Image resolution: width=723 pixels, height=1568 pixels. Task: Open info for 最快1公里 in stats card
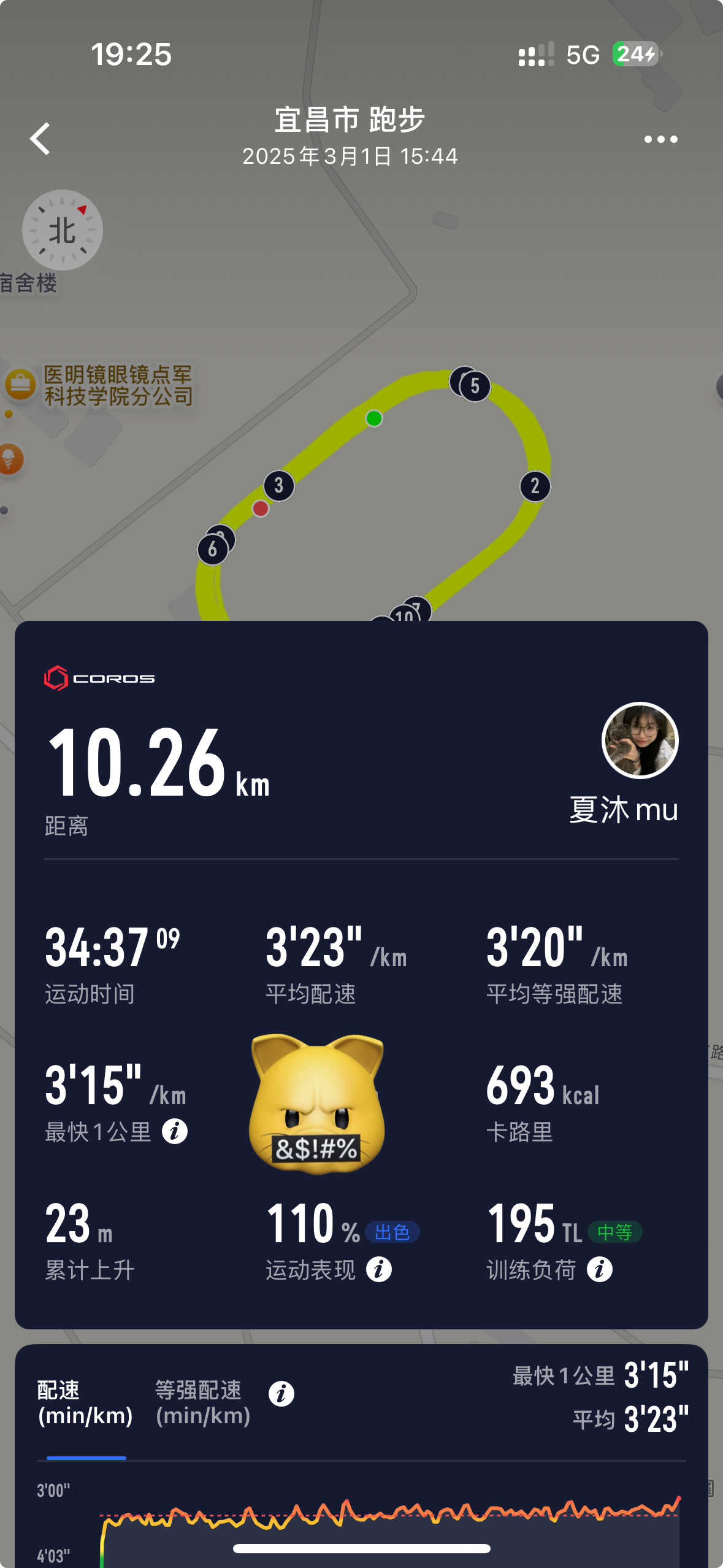click(175, 1132)
